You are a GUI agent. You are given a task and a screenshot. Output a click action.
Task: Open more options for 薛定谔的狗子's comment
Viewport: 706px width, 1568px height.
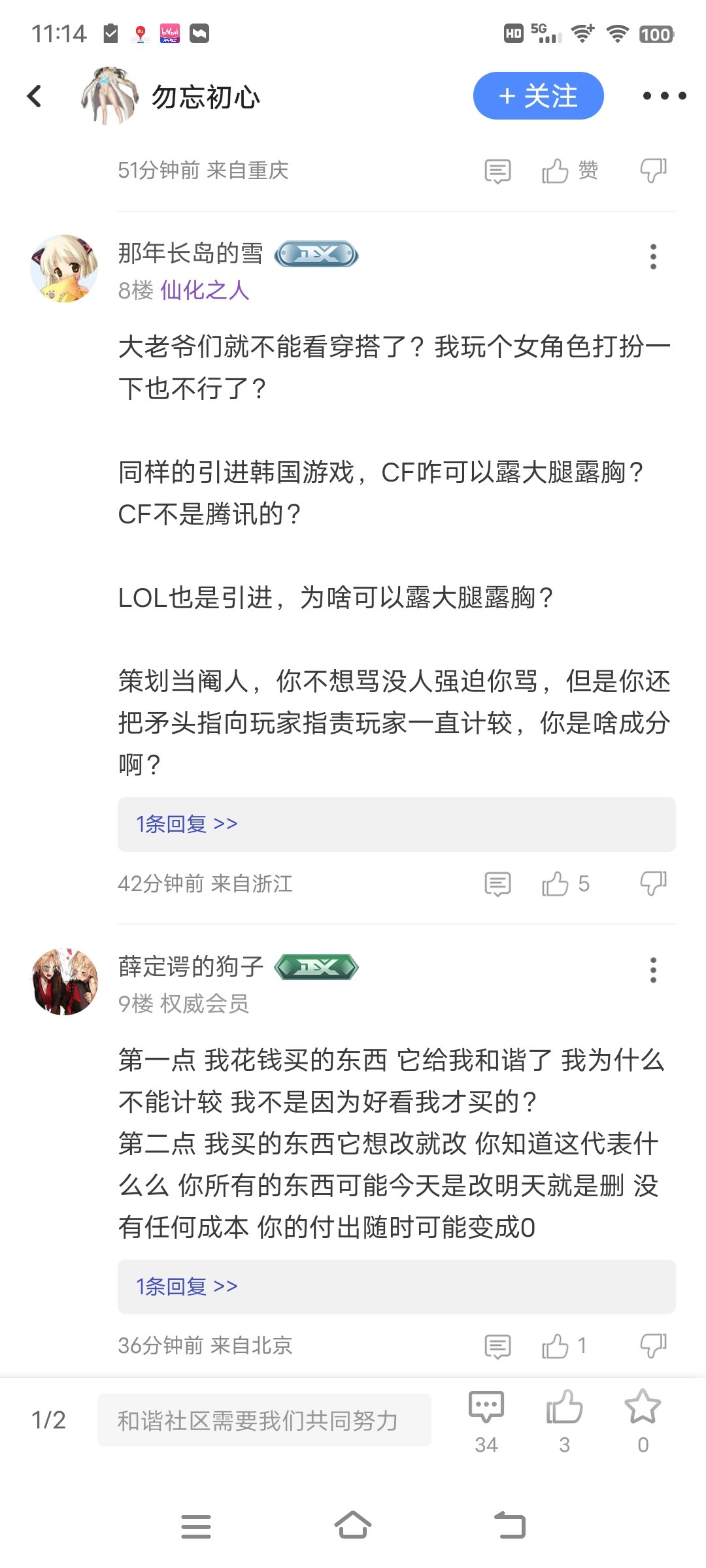[x=653, y=970]
